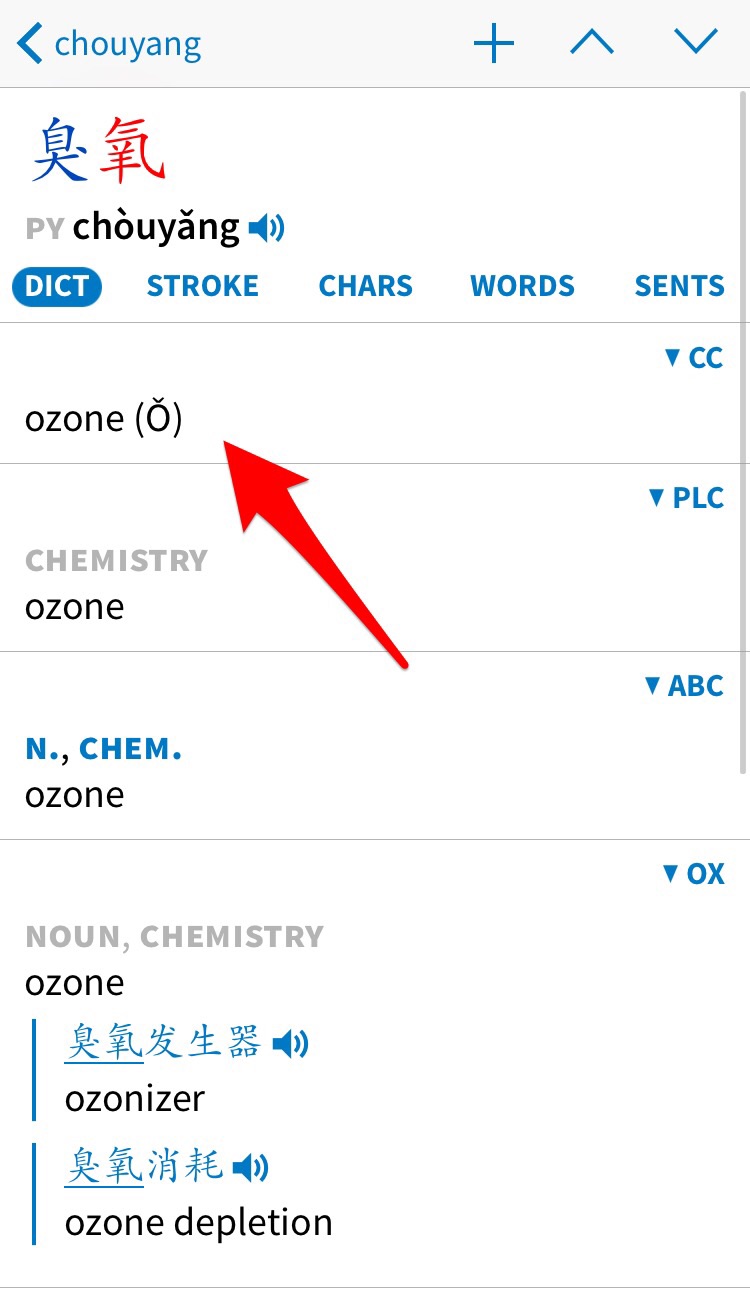This screenshot has width=750, height=1293.
Task: Play audio for 臭氧发生器
Action: (290, 1045)
